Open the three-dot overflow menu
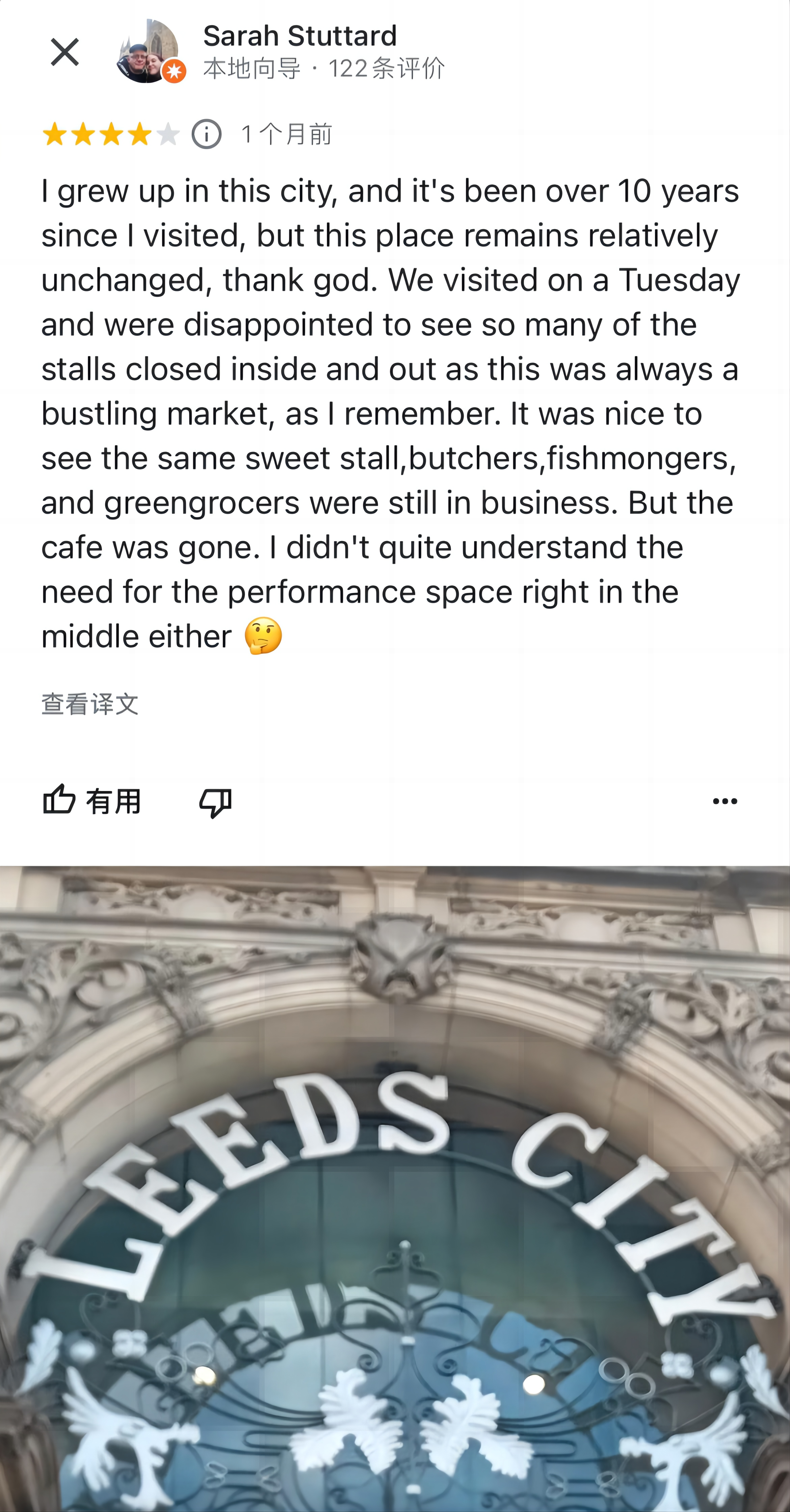The width and height of the screenshot is (790, 1512). [725, 801]
